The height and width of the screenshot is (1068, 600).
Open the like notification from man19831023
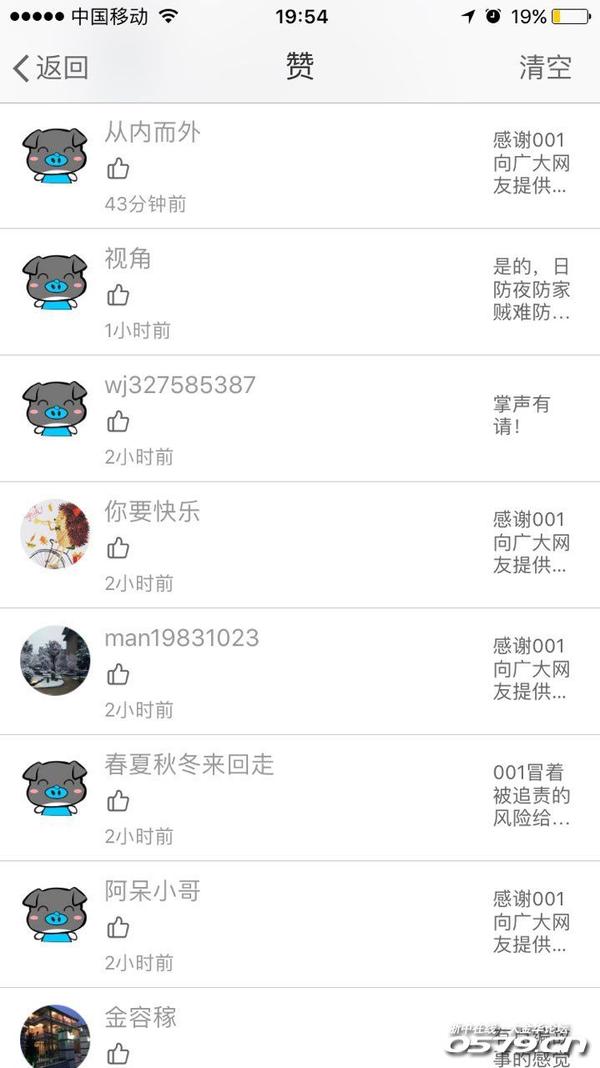[x=300, y=671]
